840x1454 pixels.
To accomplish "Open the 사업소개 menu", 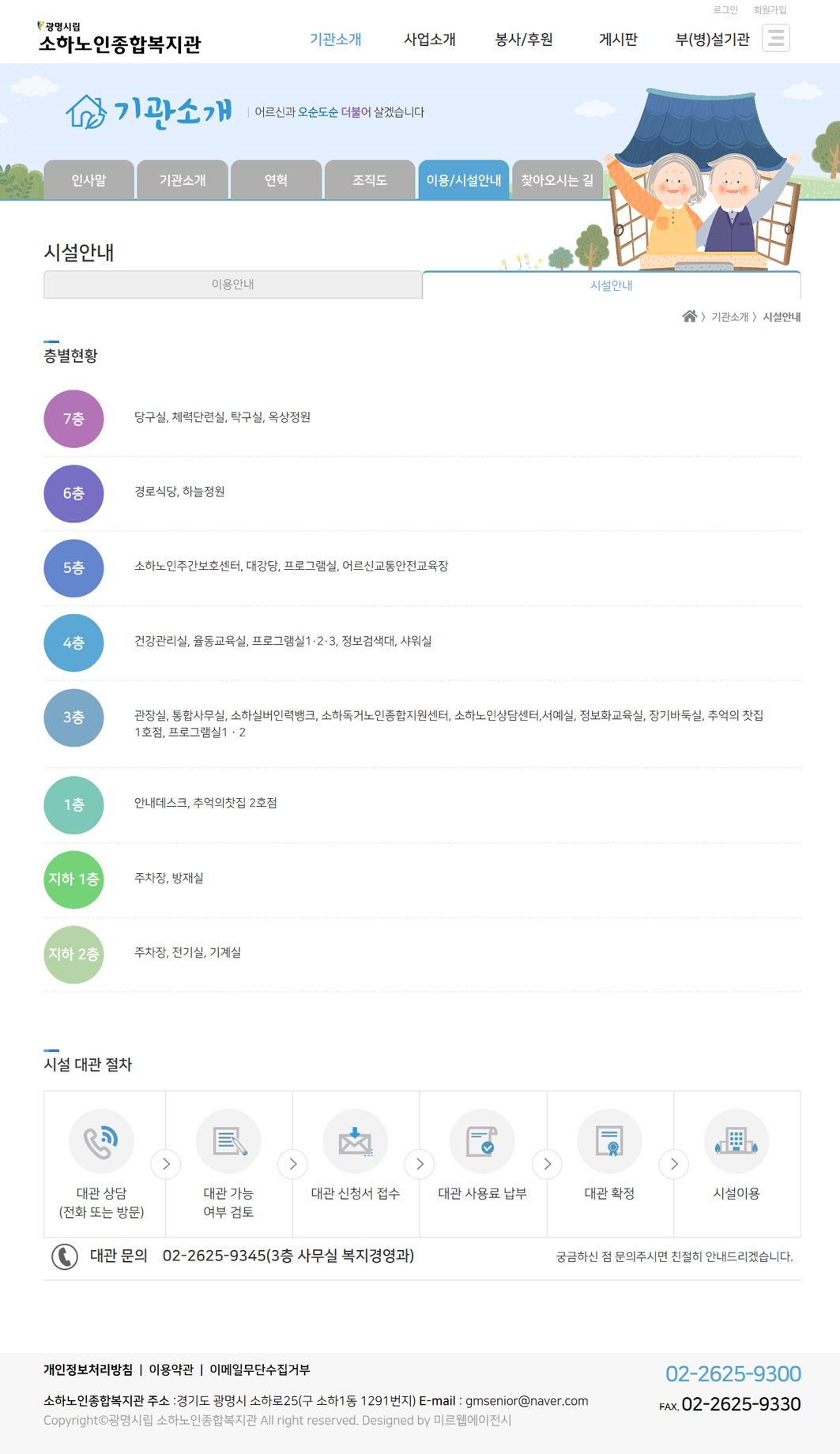I will pos(430,41).
